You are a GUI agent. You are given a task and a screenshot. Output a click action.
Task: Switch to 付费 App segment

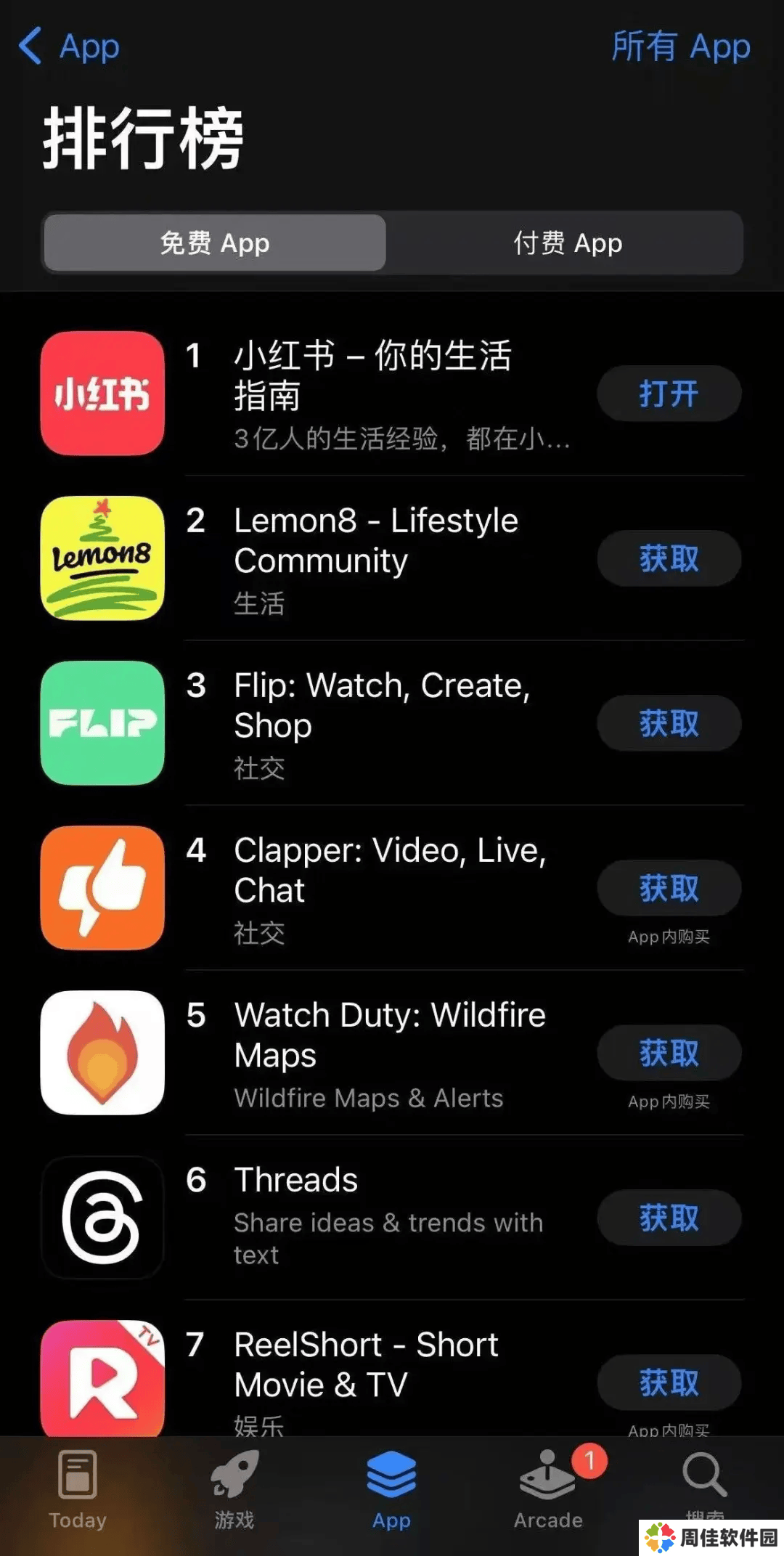(x=567, y=243)
